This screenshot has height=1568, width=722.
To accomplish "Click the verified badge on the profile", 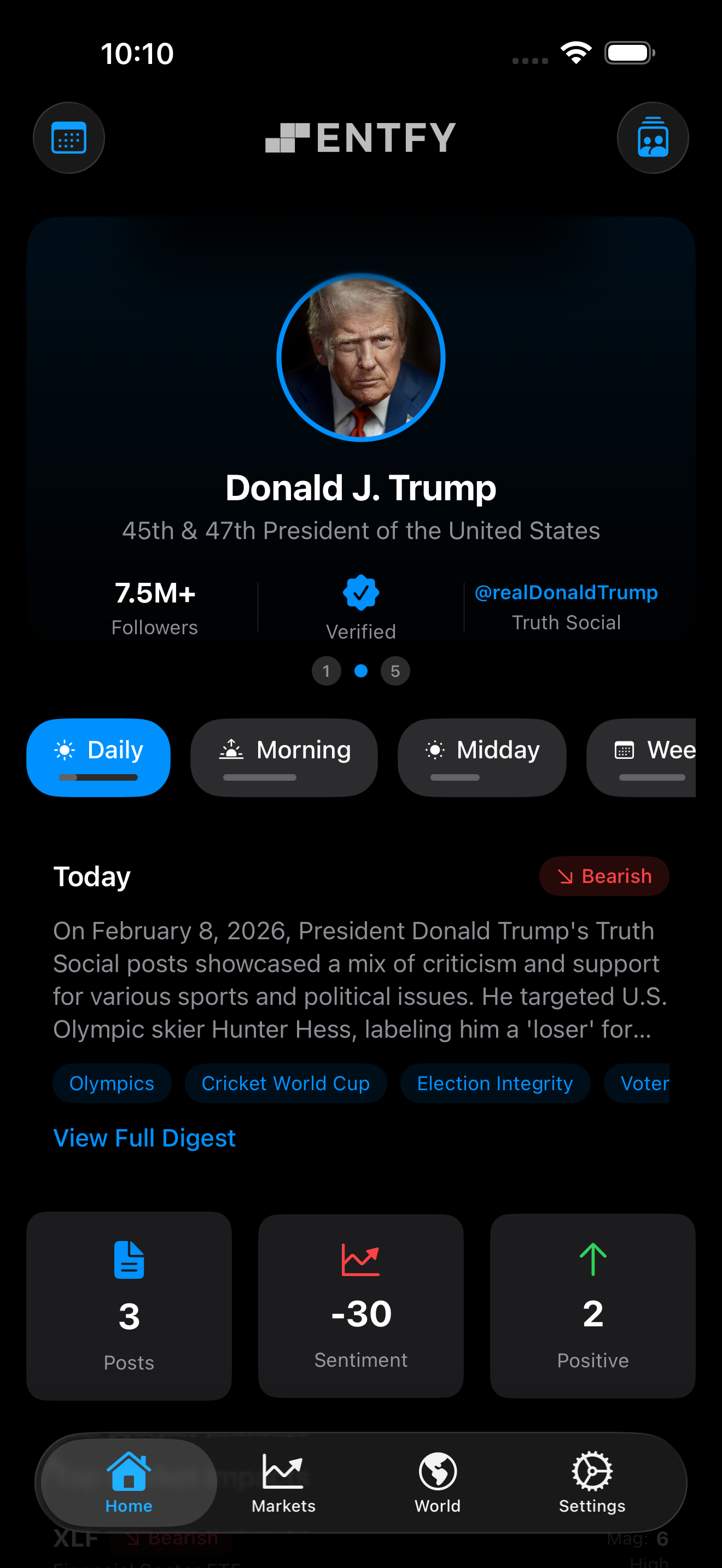I will click(x=360, y=592).
